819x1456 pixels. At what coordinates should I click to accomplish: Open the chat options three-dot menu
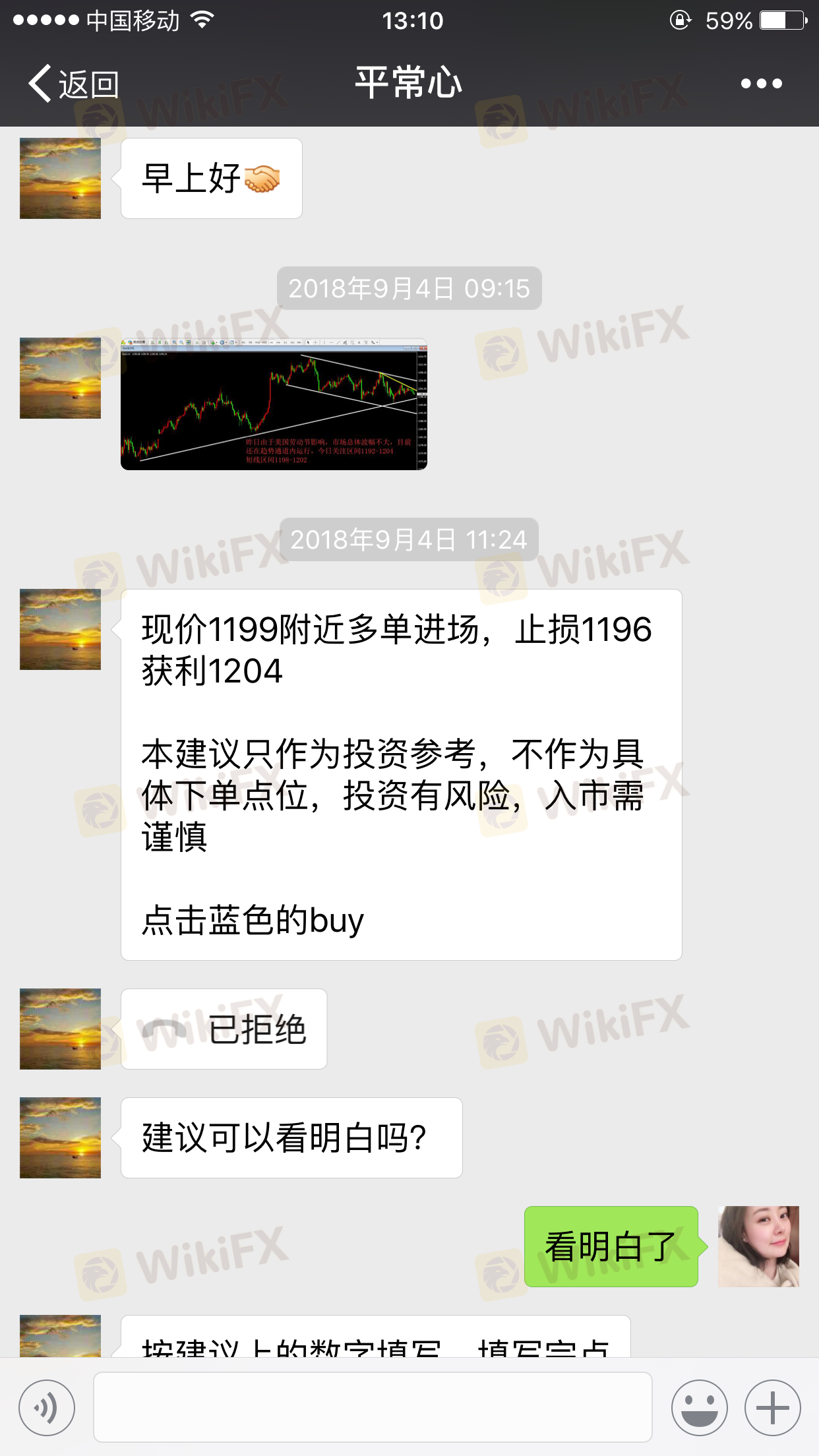(x=761, y=84)
